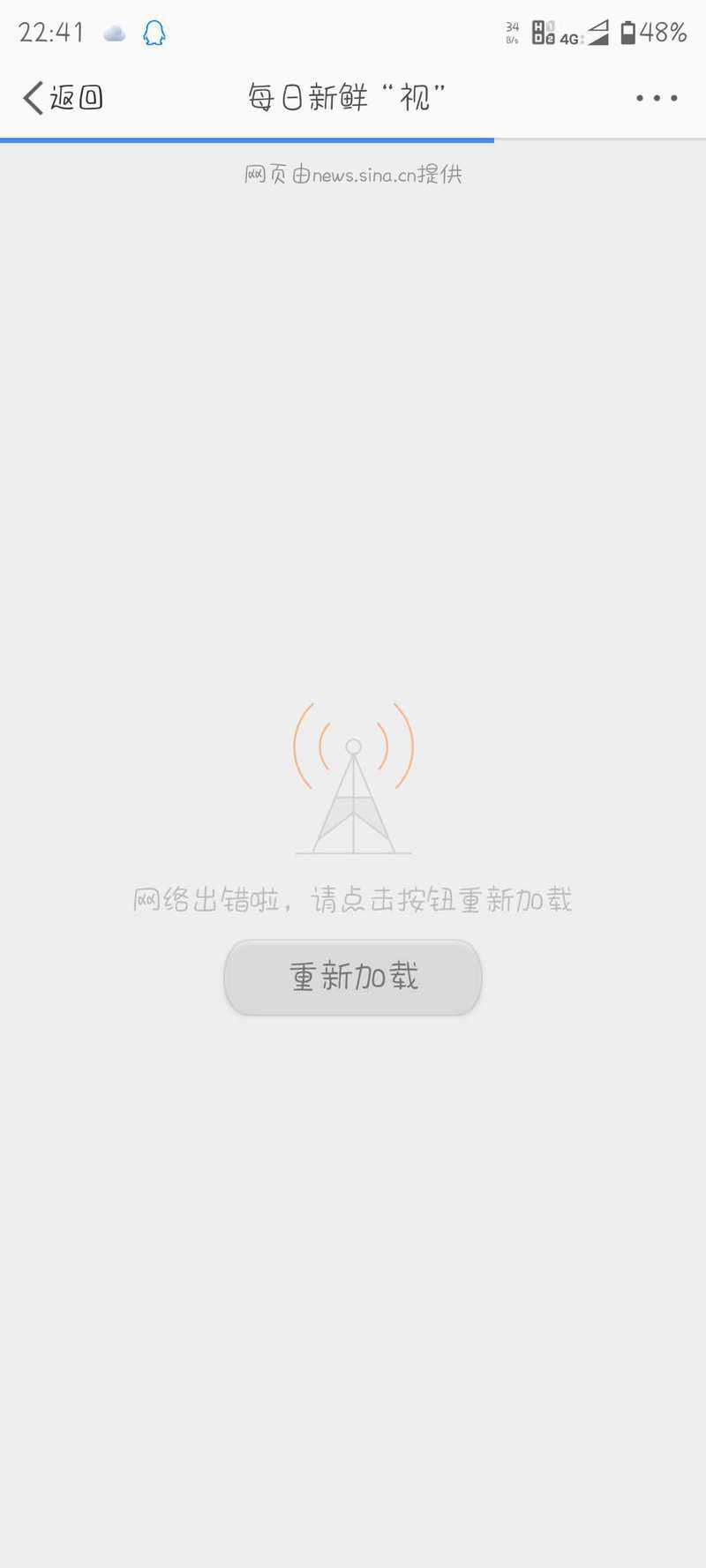Tap the 重新加载 reload button
706x1568 pixels.
point(353,977)
